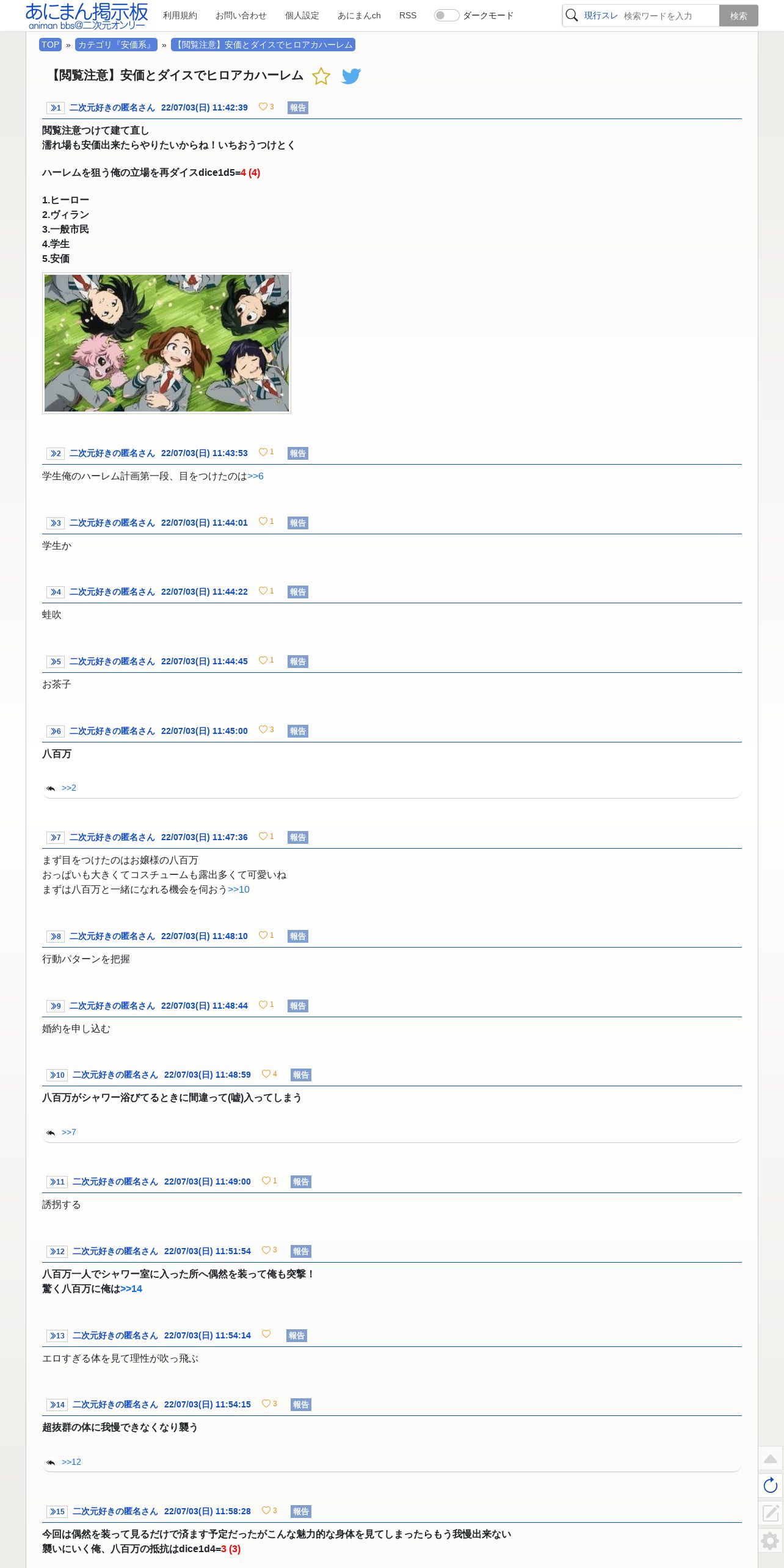784x1568 pixels.
Task: Open カテゴリ『安価系』 breadcrumb
Action: (x=116, y=45)
